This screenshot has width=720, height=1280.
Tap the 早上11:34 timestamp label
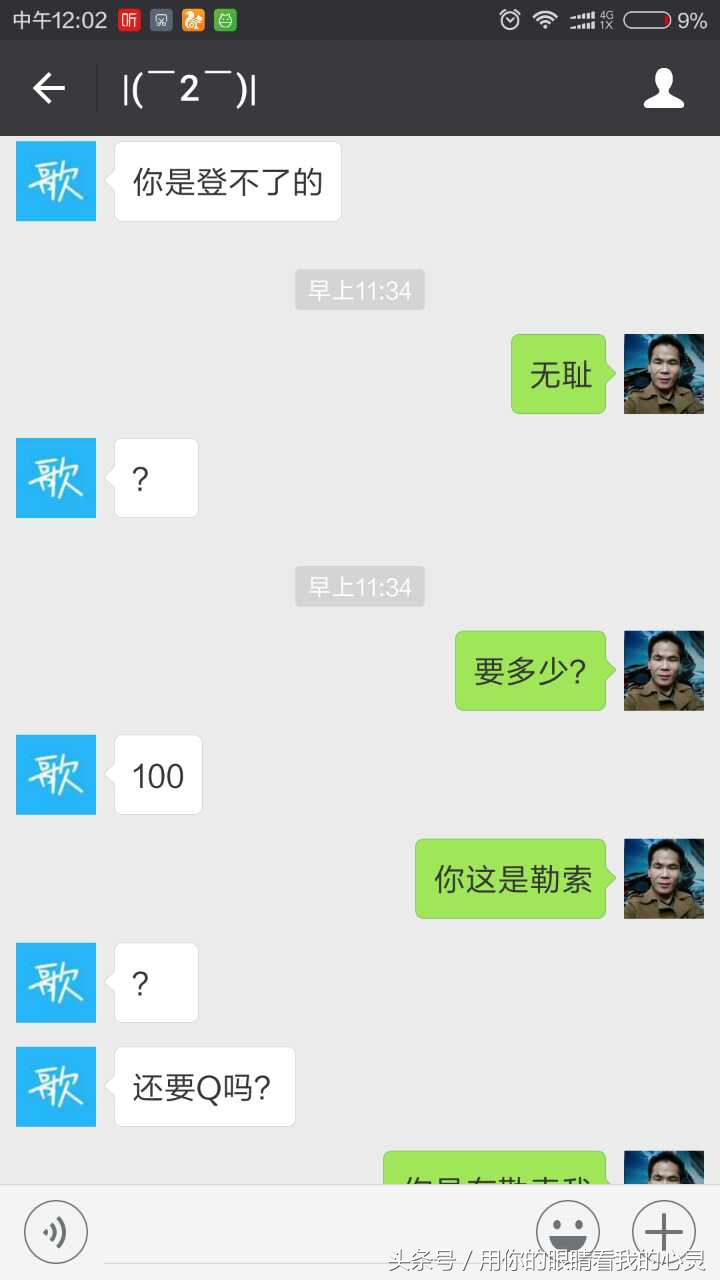pos(360,290)
